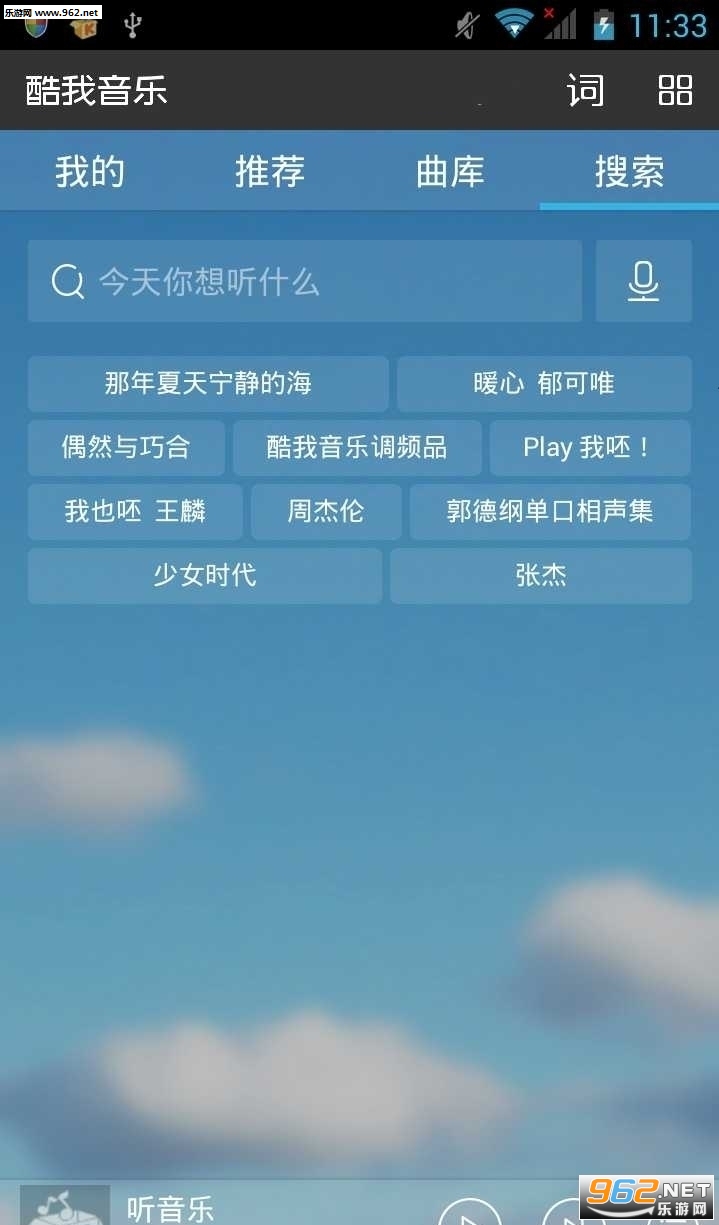The height and width of the screenshot is (1225, 719).
Task: Search for 我也呸 王麟
Action: (135, 512)
